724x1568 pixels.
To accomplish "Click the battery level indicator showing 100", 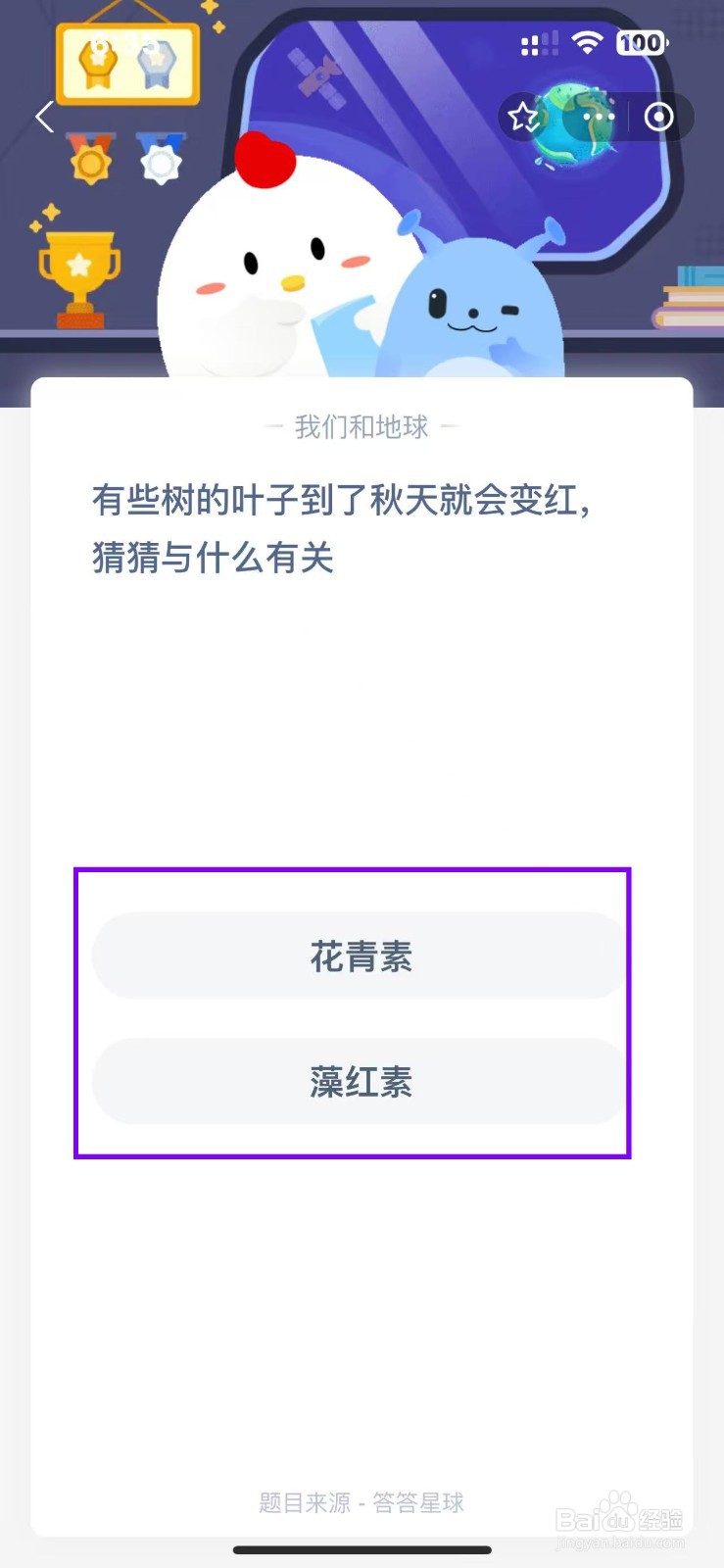I will point(639,43).
